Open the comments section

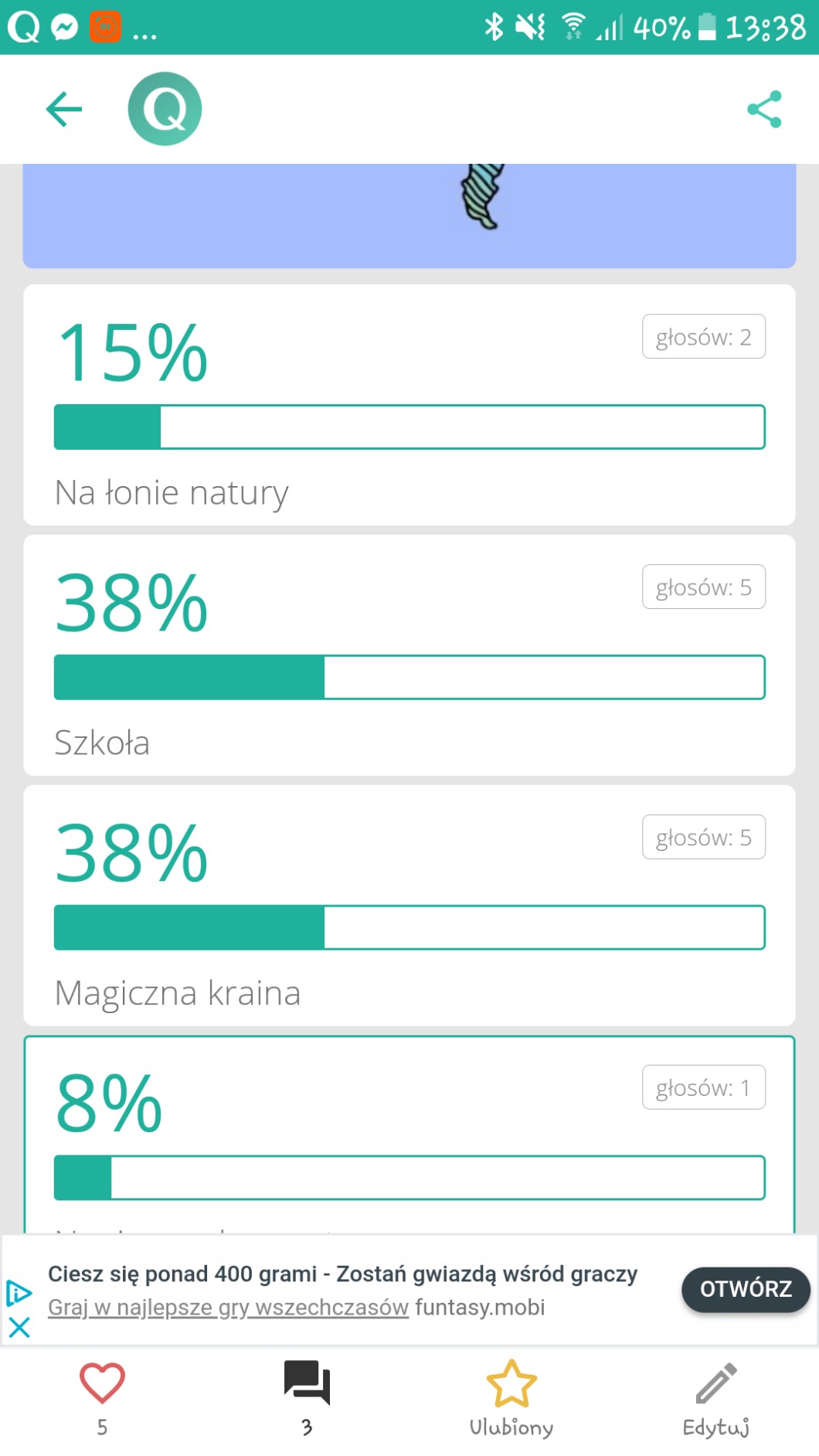coord(307,1383)
